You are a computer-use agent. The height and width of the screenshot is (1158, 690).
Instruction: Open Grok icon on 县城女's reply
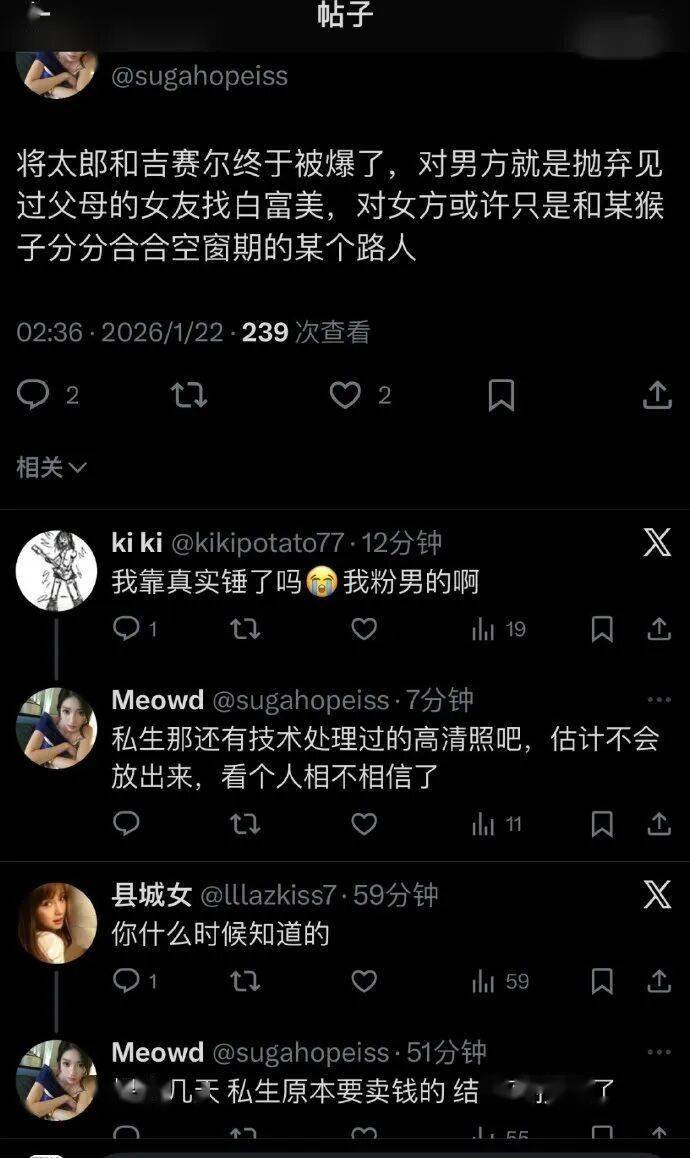coord(657,895)
